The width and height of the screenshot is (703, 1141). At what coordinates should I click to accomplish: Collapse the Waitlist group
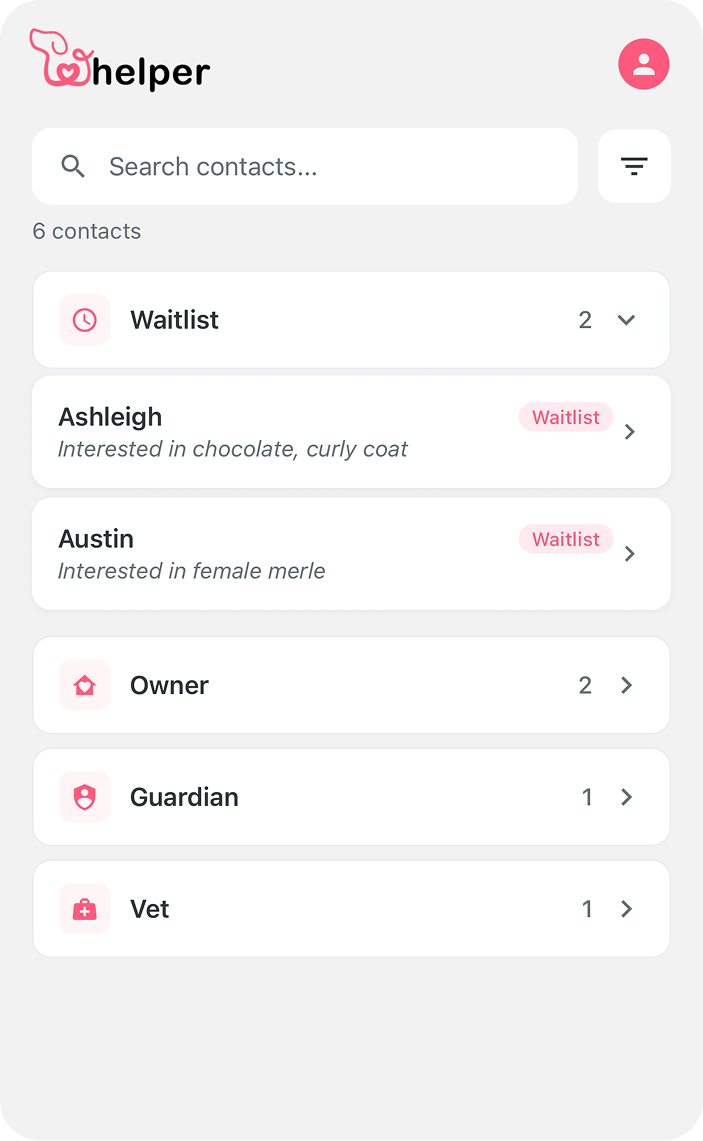350,320
